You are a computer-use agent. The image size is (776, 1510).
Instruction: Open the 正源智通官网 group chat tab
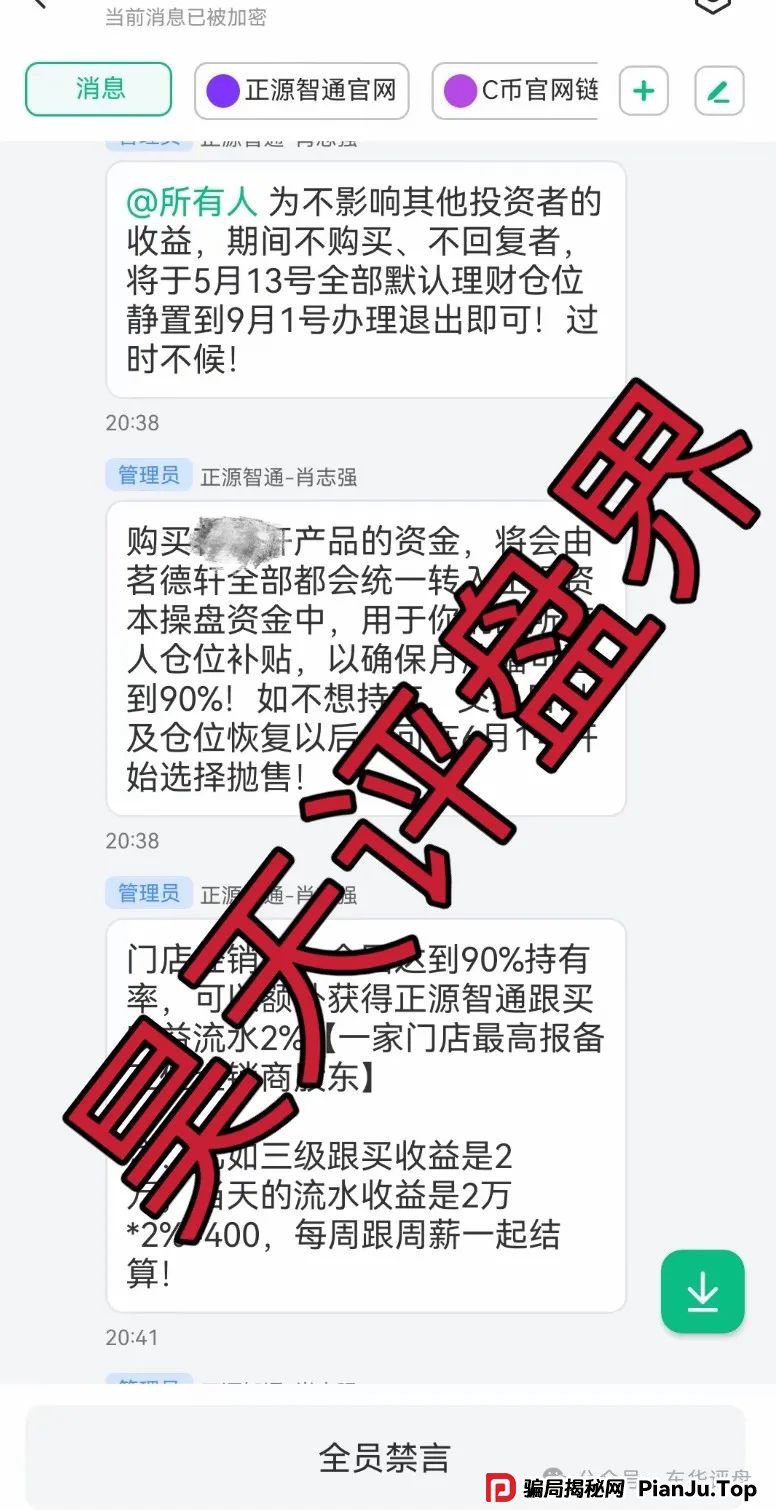(x=300, y=90)
